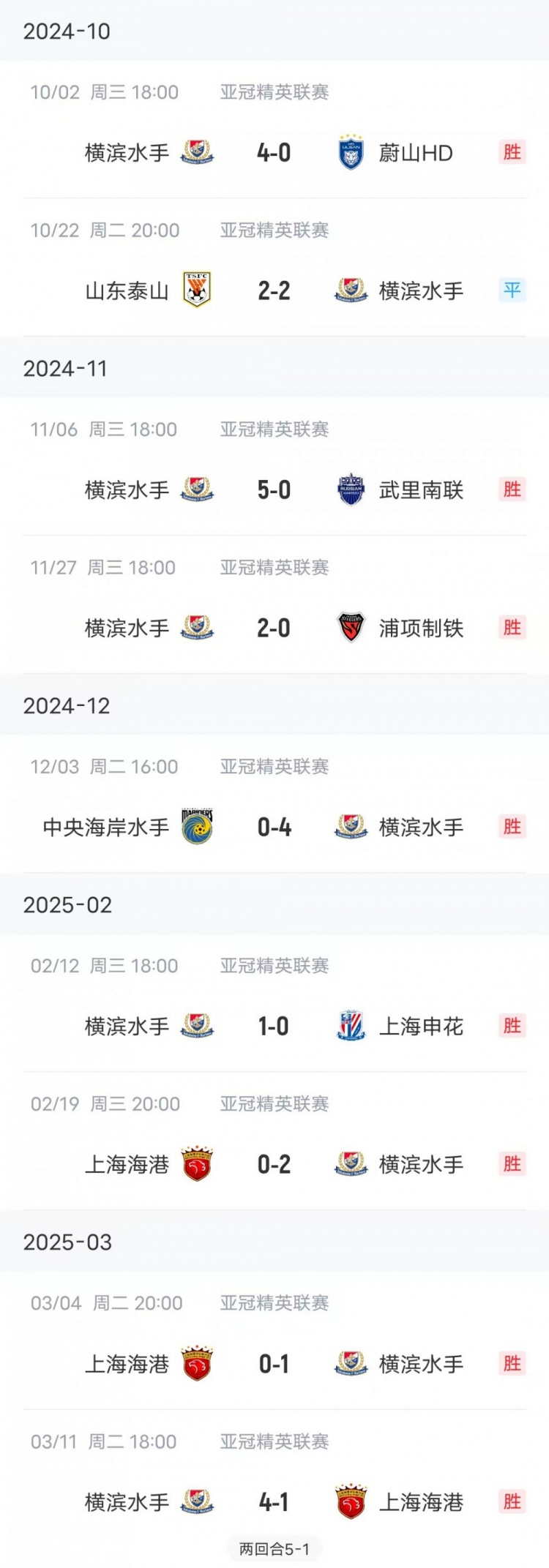Open the 03/04 上海海港 0-1 横滨水手 match
The width and height of the screenshot is (549, 1568).
click(x=274, y=1364)
